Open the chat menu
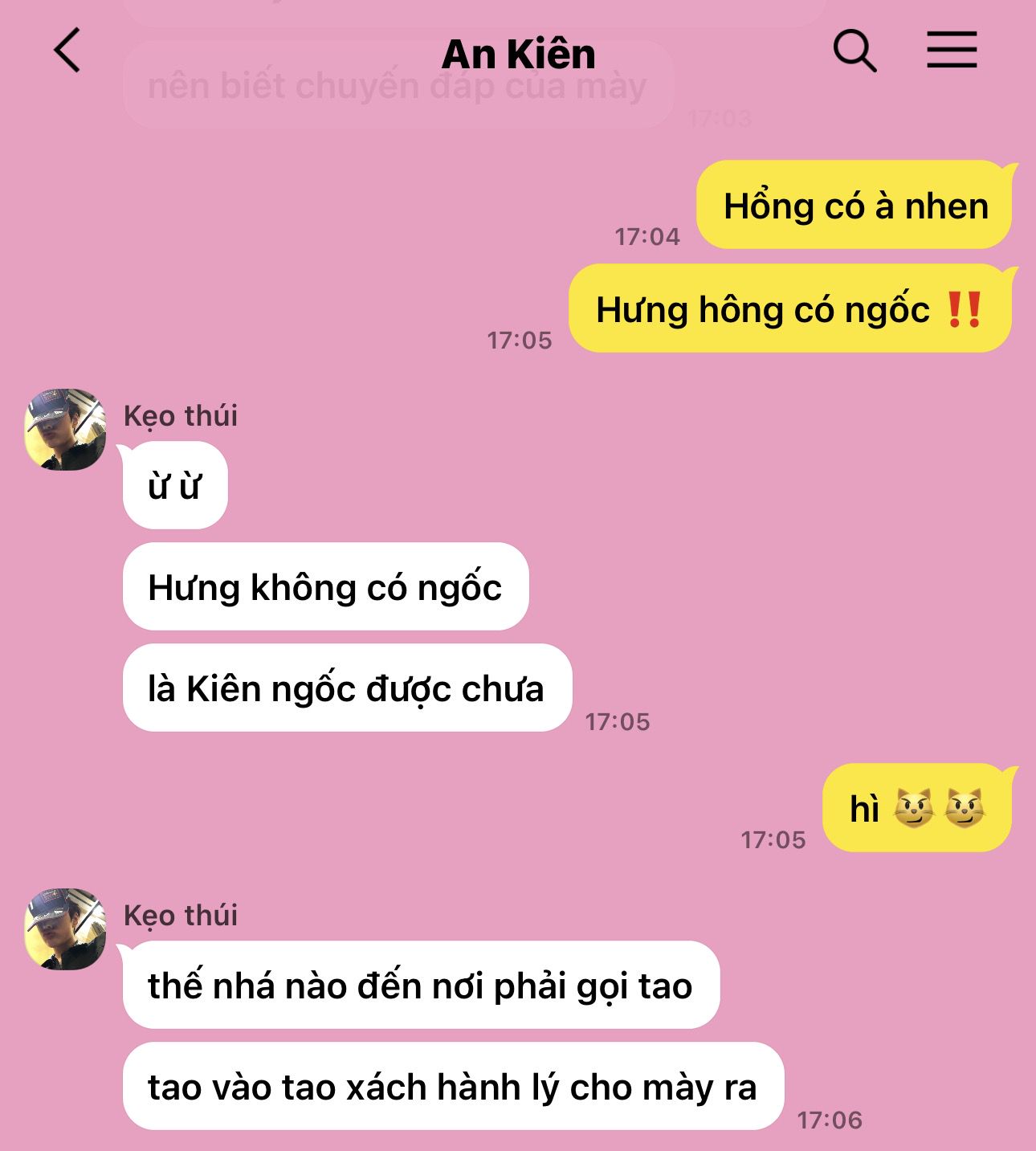Image resolution: width=1036 pixels, height=1151 pixels. [952, 50]
